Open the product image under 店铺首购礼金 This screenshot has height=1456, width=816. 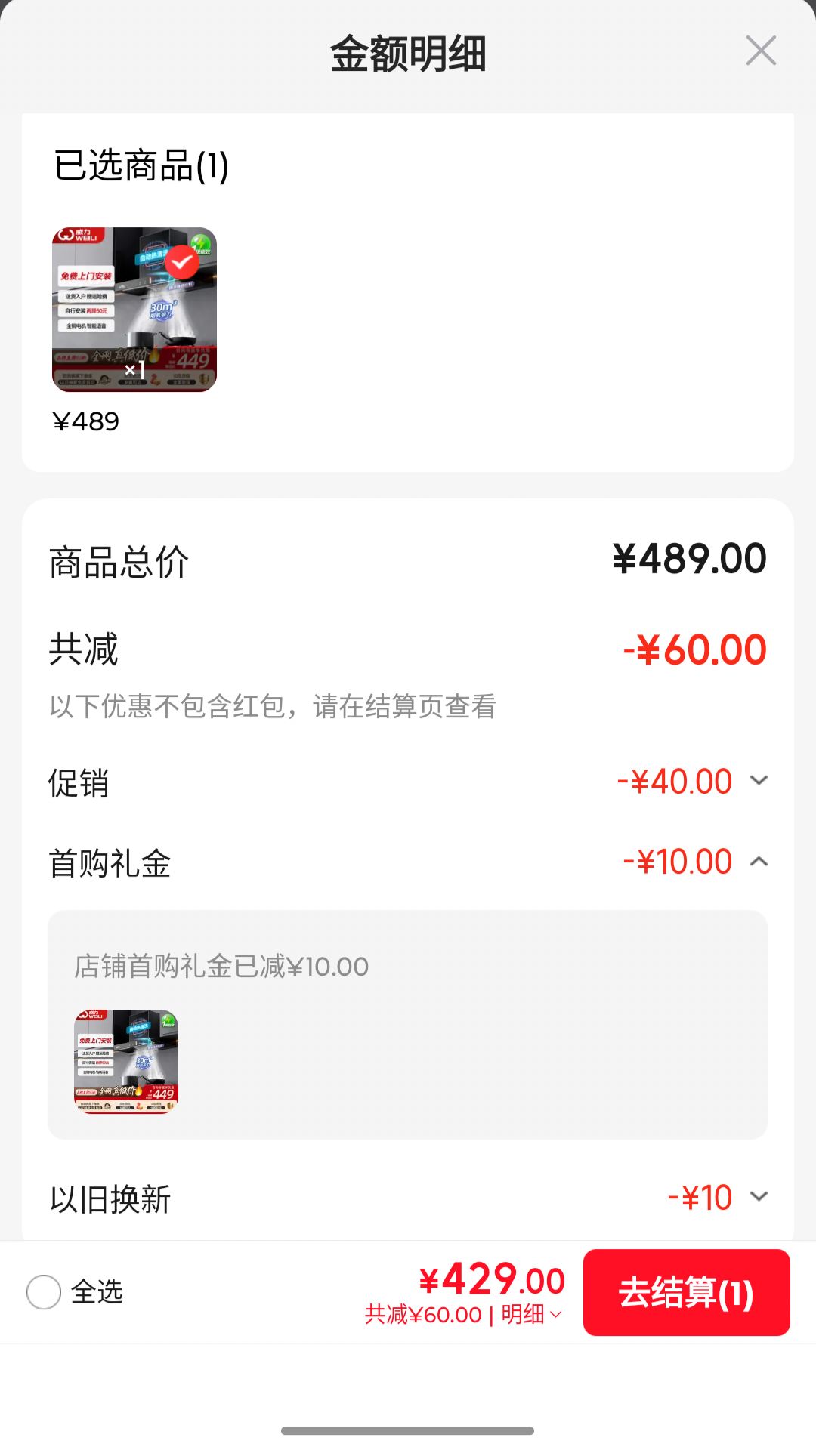coord(126,1062)
